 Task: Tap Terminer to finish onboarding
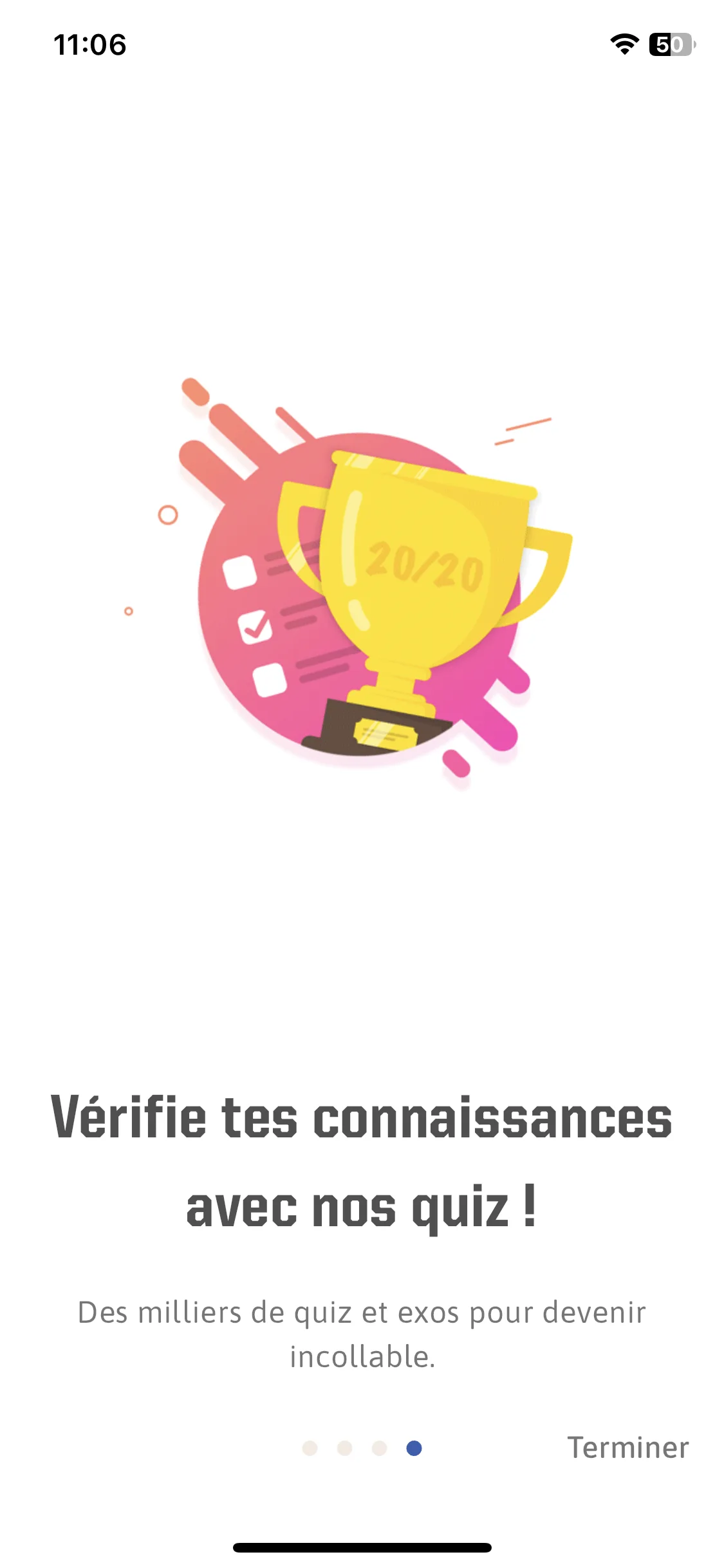(x=627, y=1448)
